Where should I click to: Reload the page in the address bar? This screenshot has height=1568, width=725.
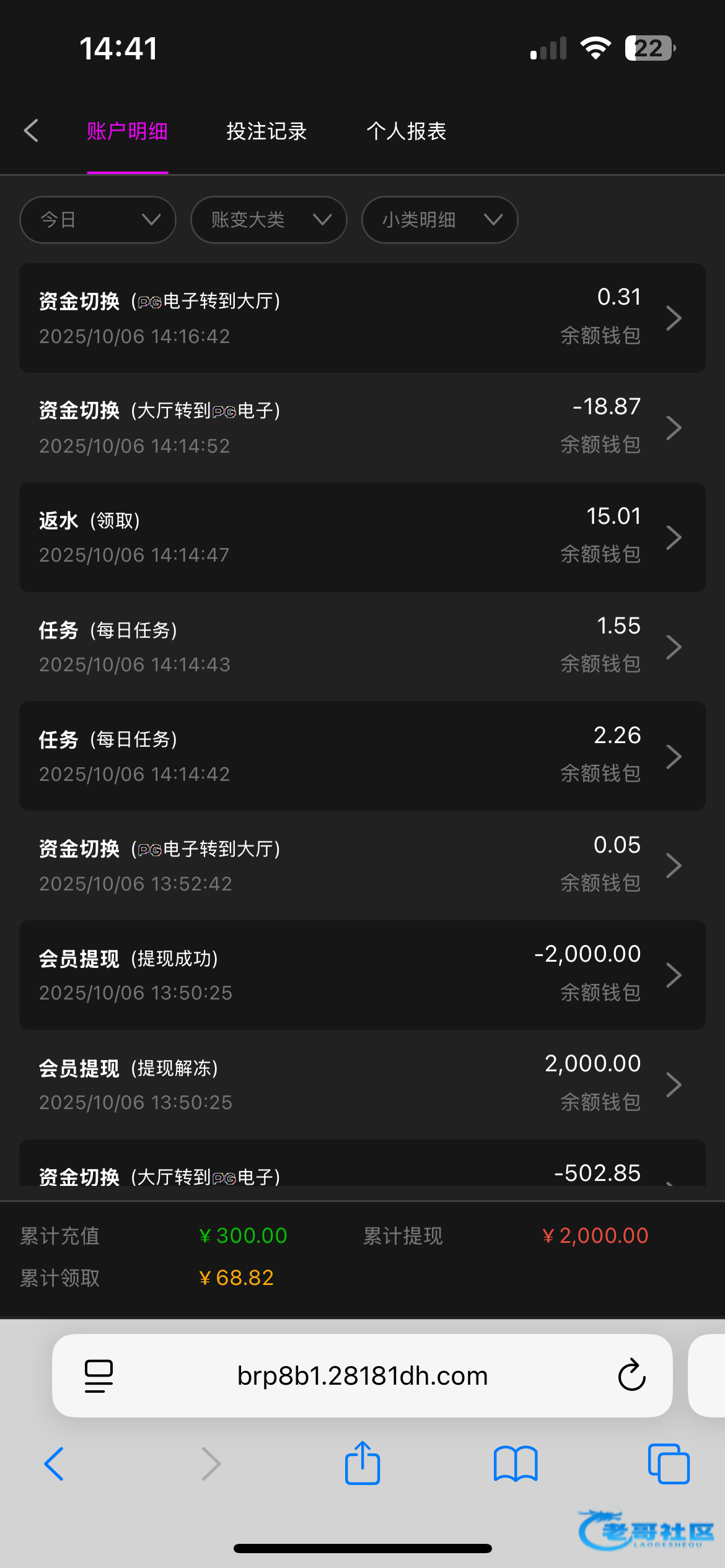tap(632, 1375)
